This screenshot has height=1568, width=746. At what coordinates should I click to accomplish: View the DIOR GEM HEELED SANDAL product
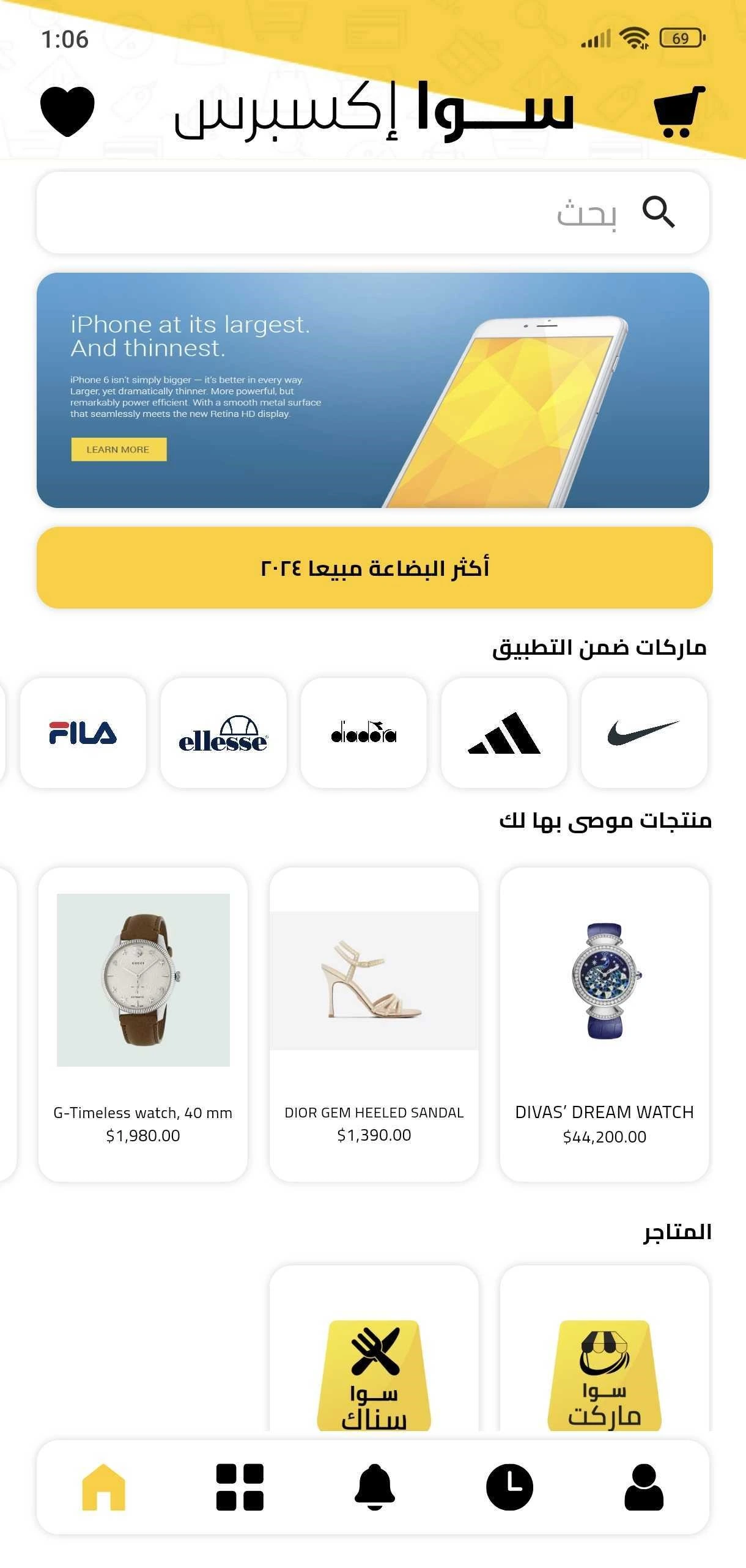tap(374, 1024)
